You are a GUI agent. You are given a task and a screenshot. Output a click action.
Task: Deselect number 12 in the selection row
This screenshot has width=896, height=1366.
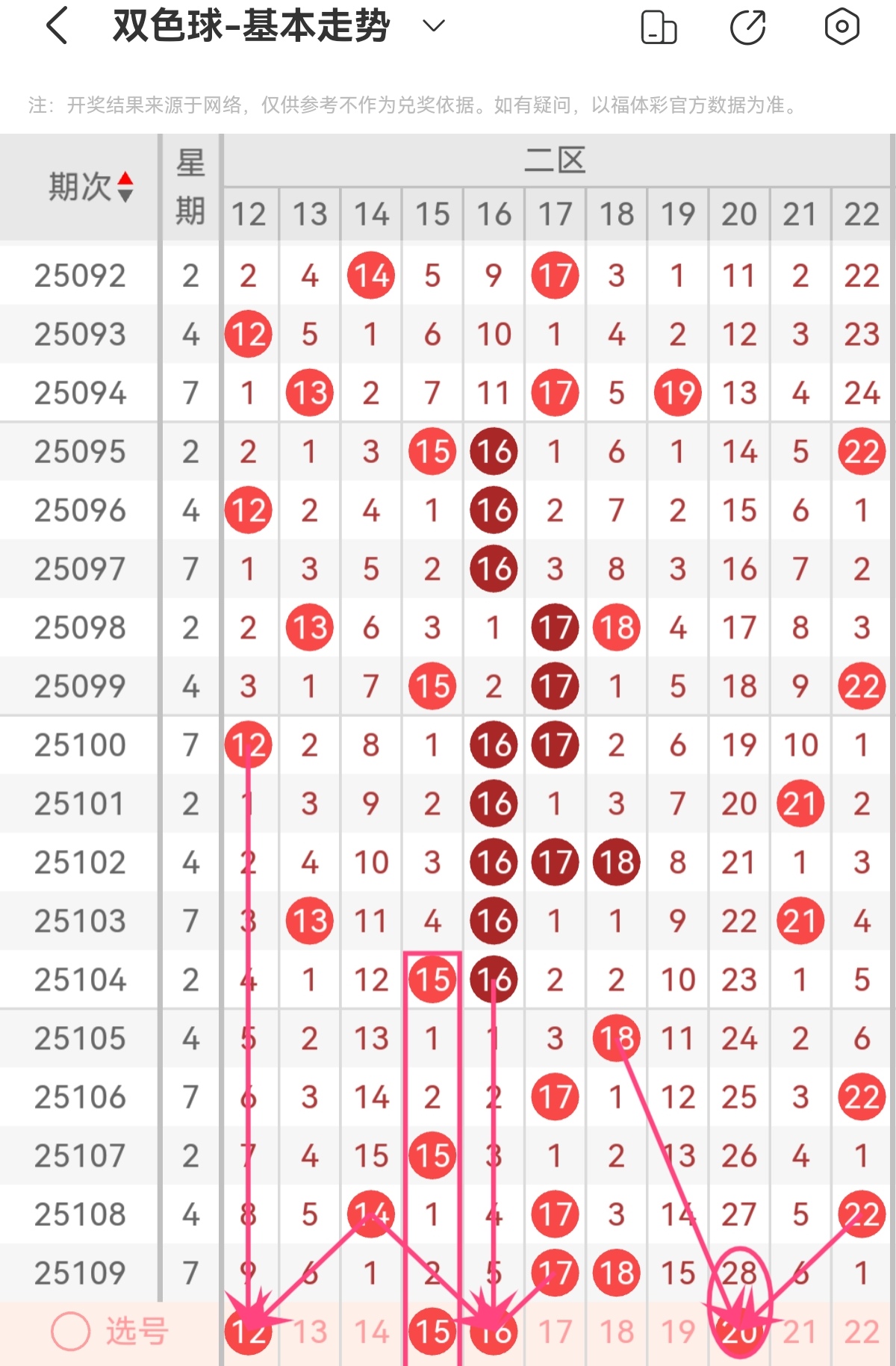pos(248,1332)
